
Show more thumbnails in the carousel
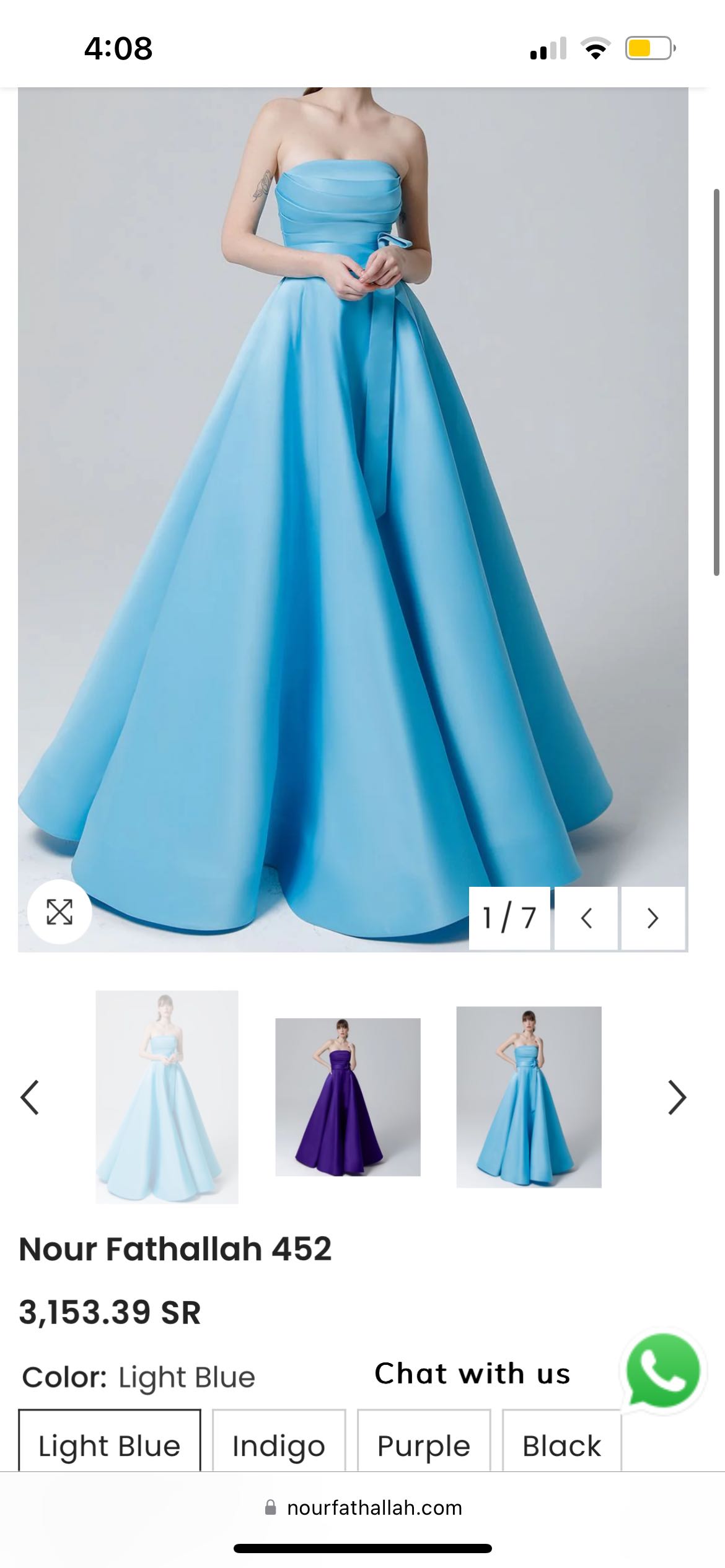(677, 1097)
